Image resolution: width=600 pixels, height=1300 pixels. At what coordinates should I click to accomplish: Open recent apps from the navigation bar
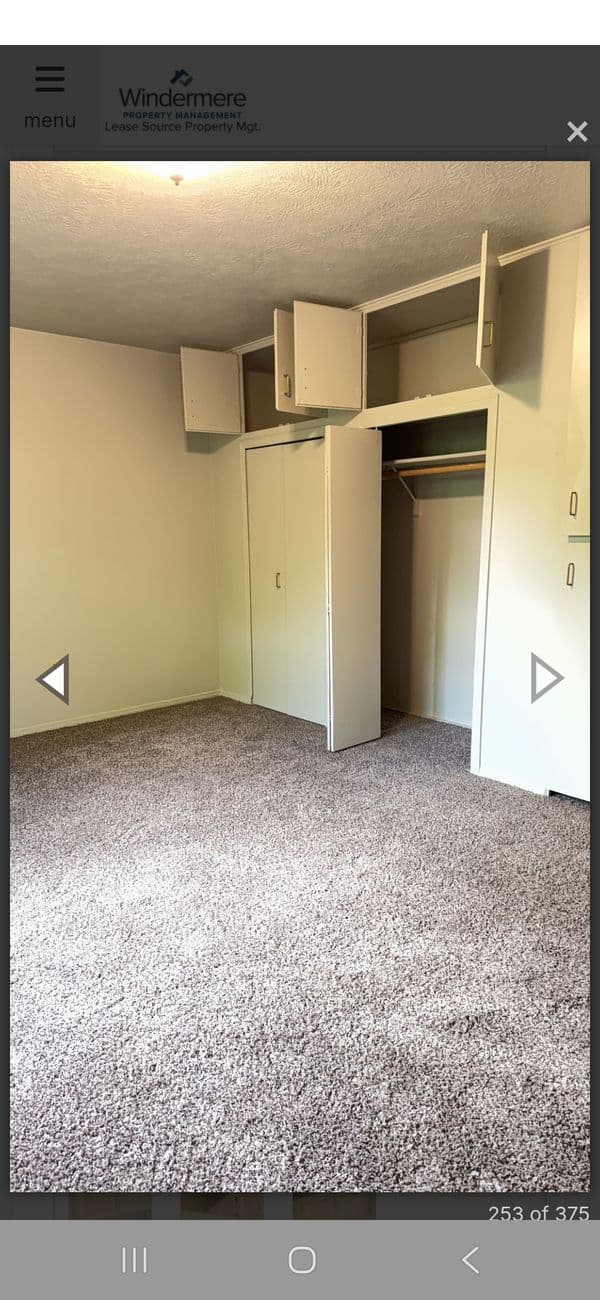click(134, 1260)
